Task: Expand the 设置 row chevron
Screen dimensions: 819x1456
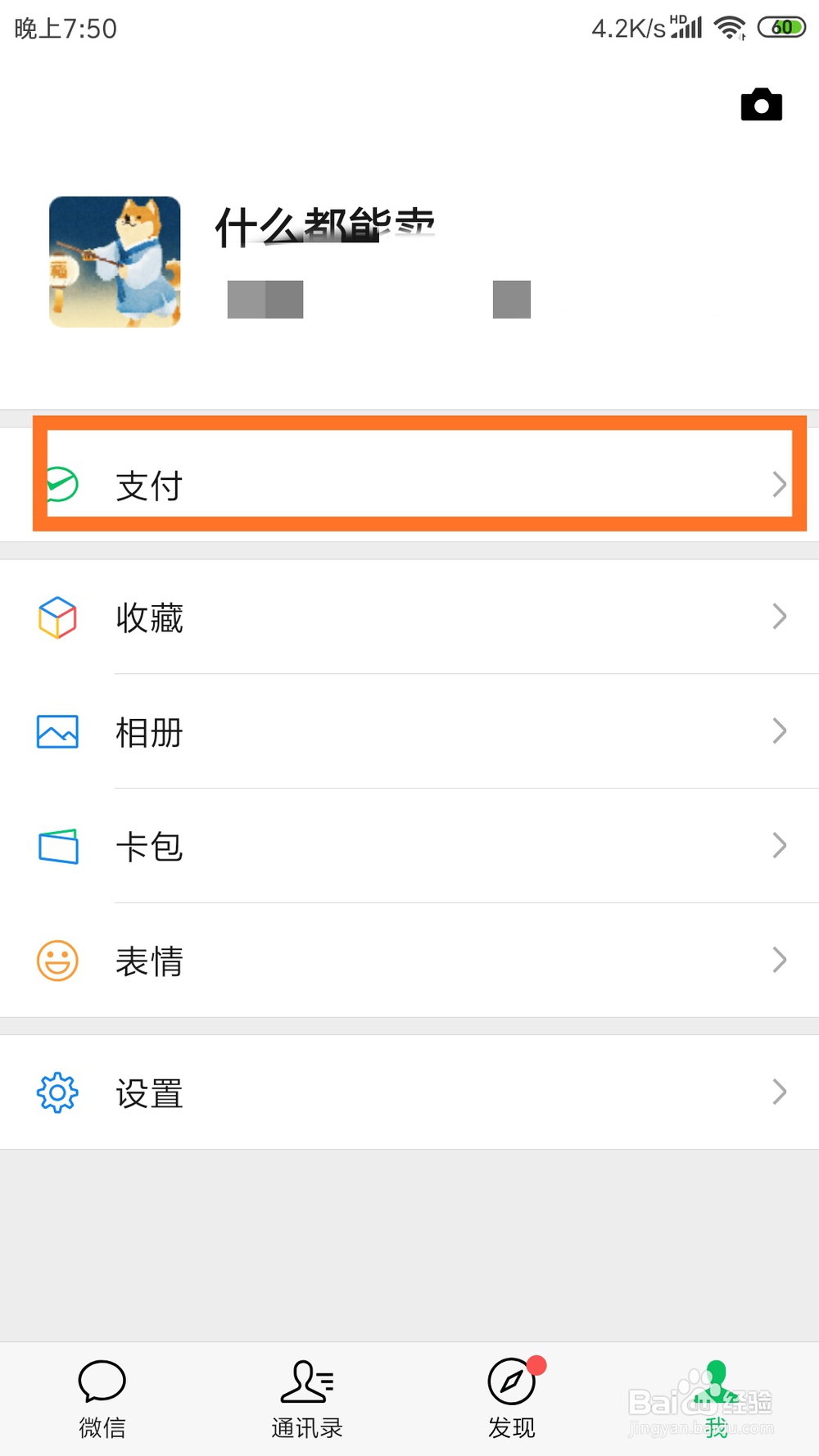Action: (779, 1092)
